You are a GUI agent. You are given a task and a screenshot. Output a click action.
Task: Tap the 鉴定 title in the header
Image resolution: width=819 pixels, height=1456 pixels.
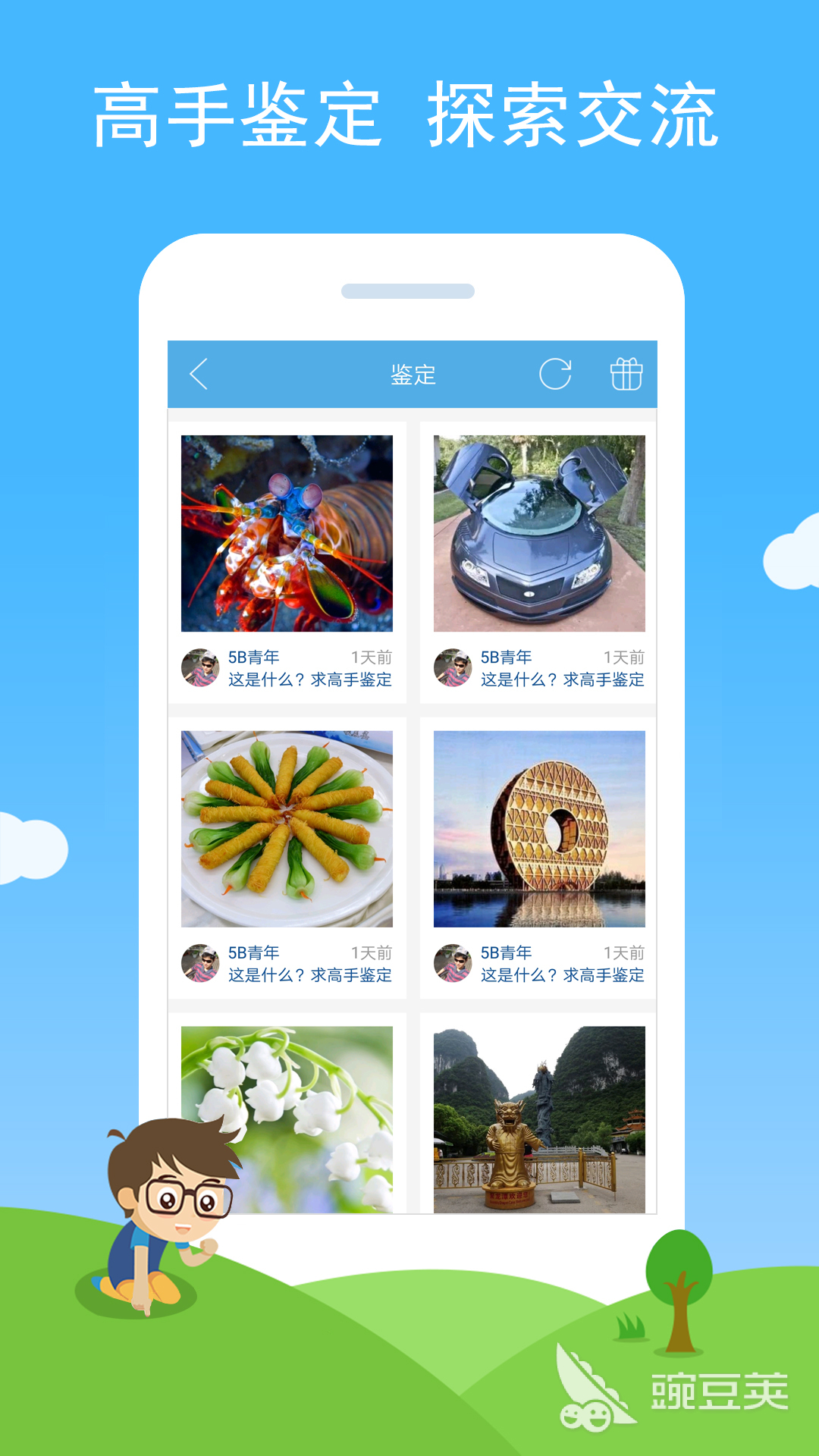click(414, 372)
